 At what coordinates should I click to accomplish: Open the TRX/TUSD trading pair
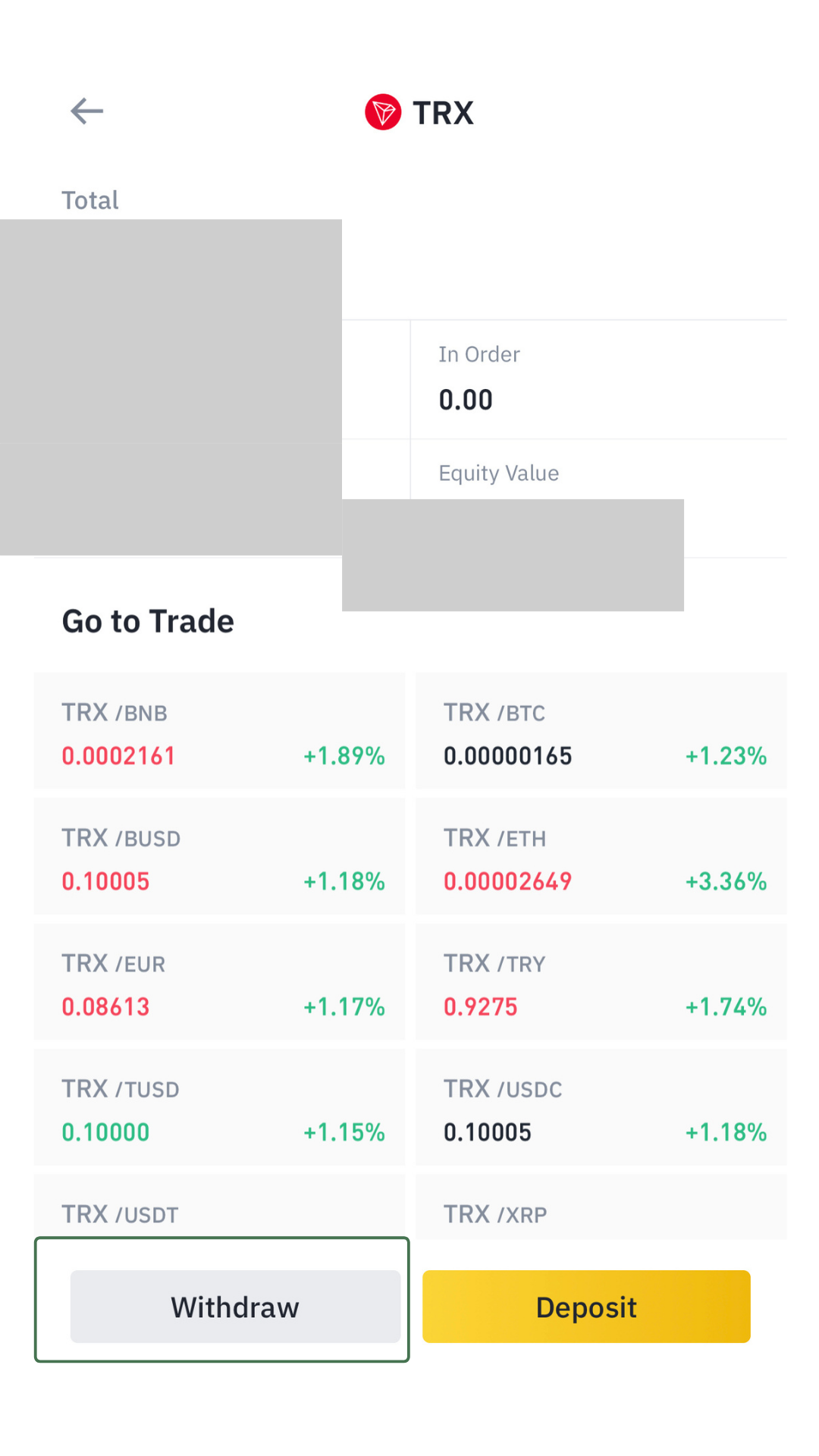pyautogui.click(x=219, y=1107)
